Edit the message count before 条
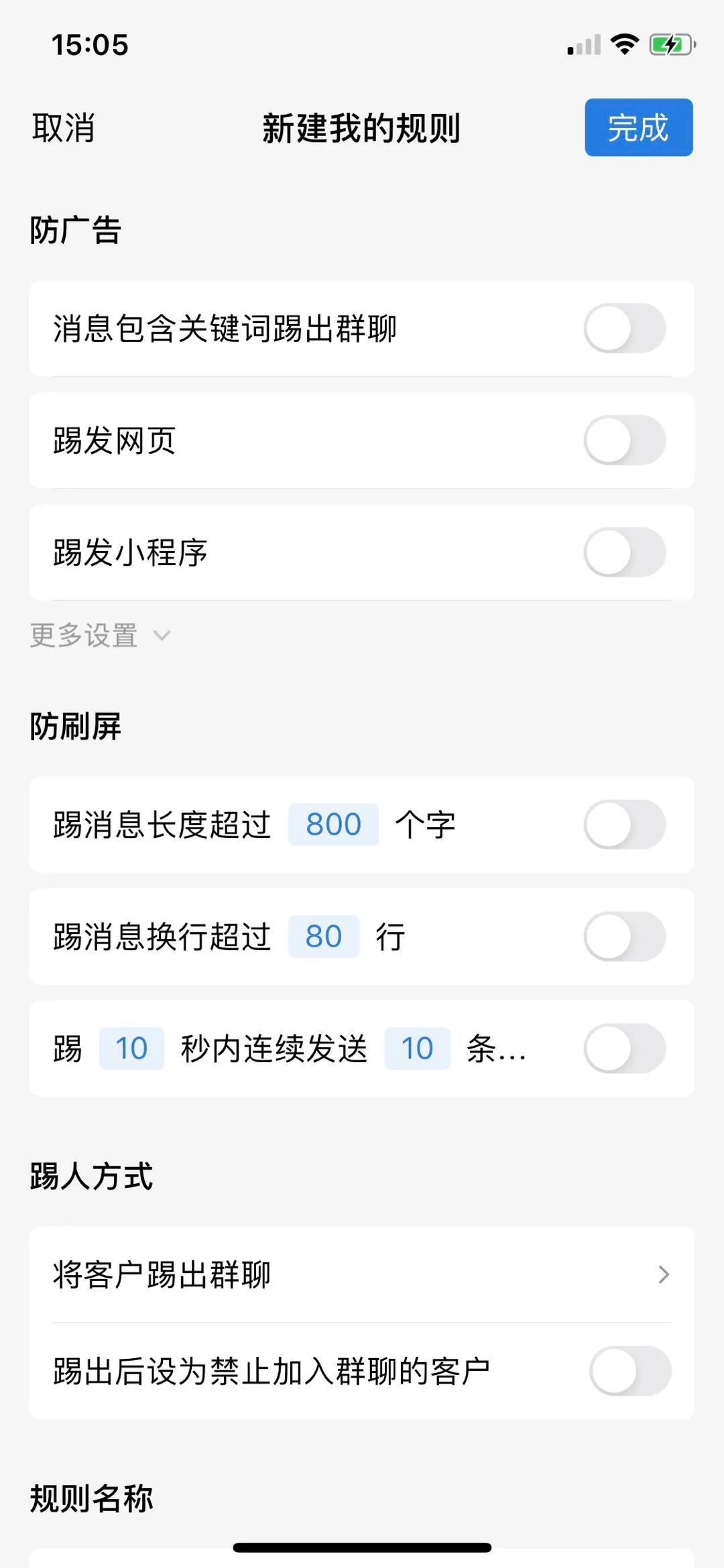Image resolution: width=724 pixels, height=1568 pixels. coord(417,1048)
